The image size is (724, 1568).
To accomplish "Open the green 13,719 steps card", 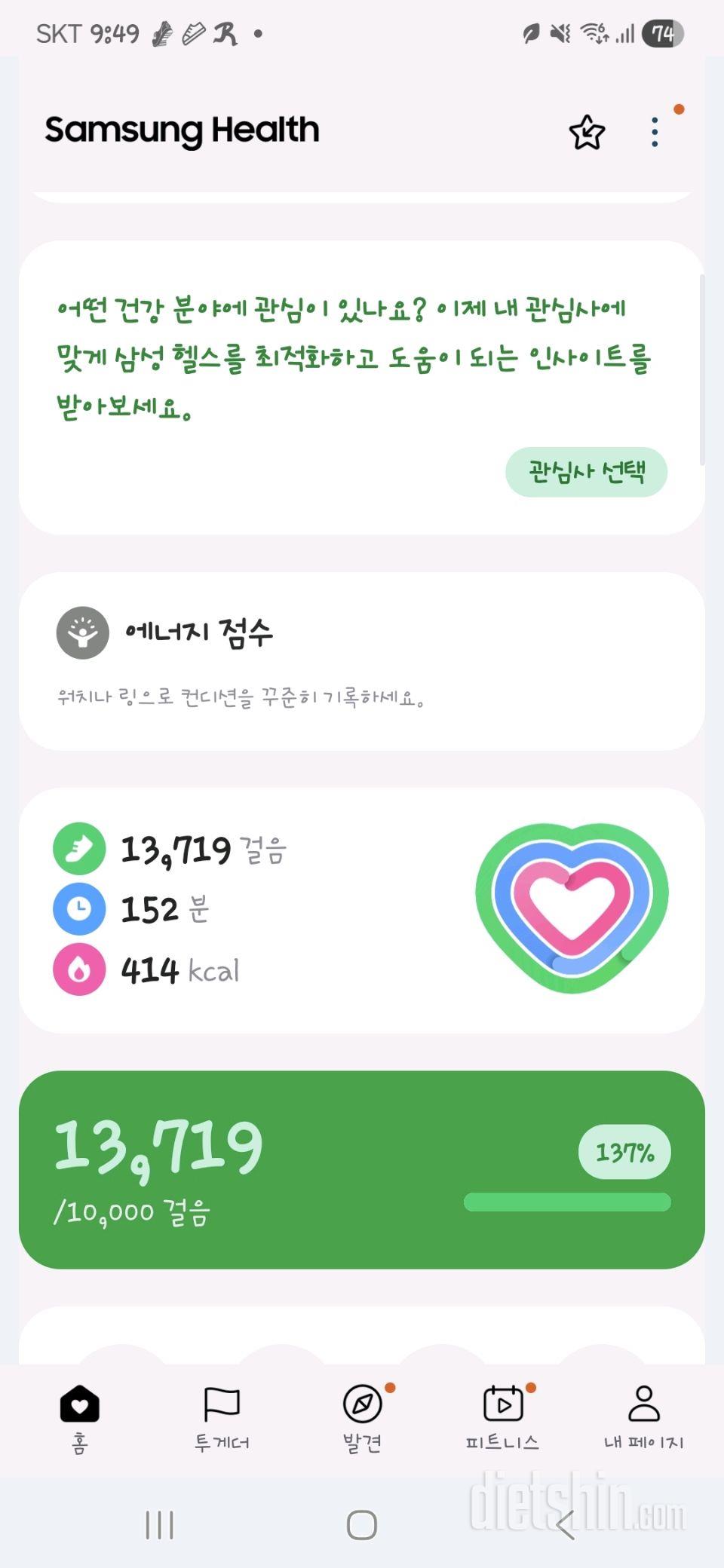I will click(362, 1169).
